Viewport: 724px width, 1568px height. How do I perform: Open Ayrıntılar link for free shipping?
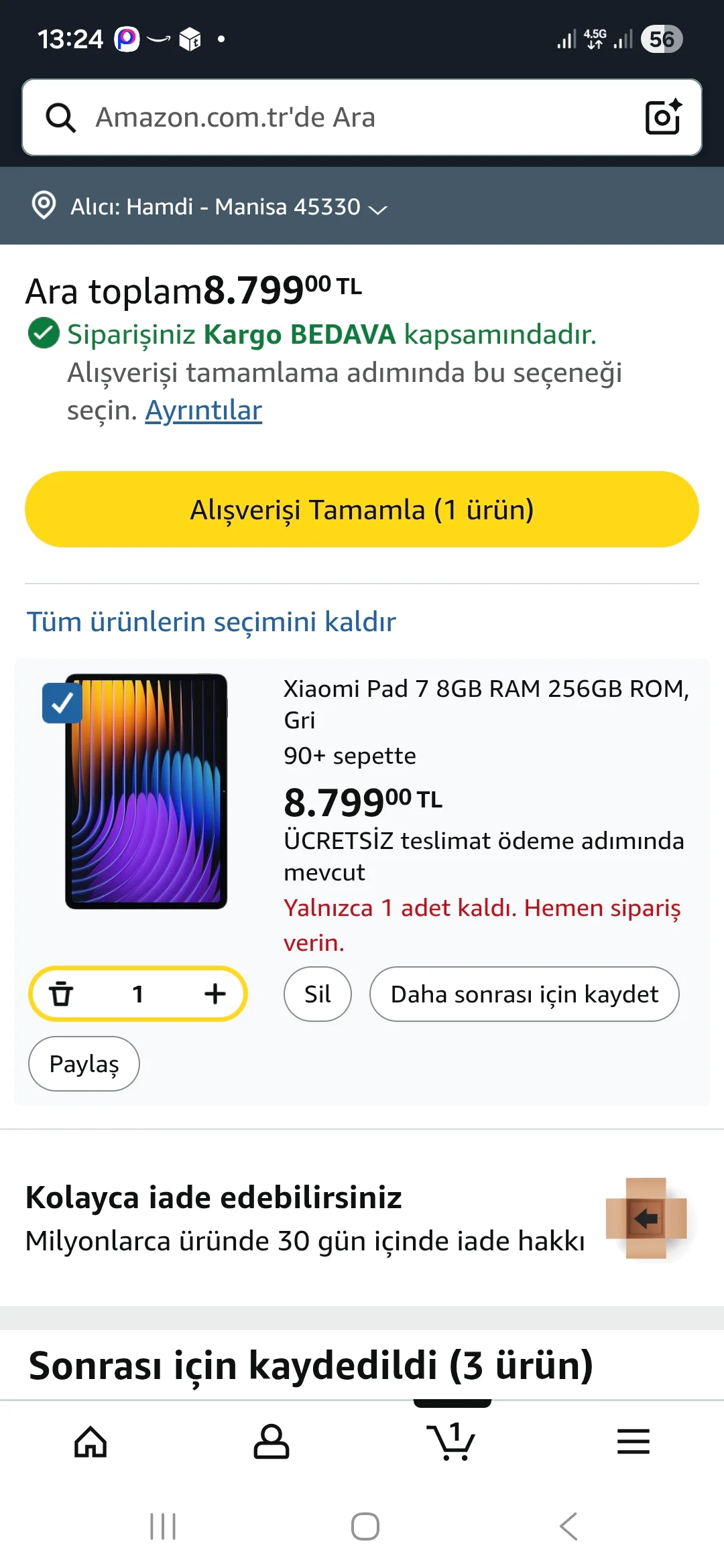(x=203, y=411)
